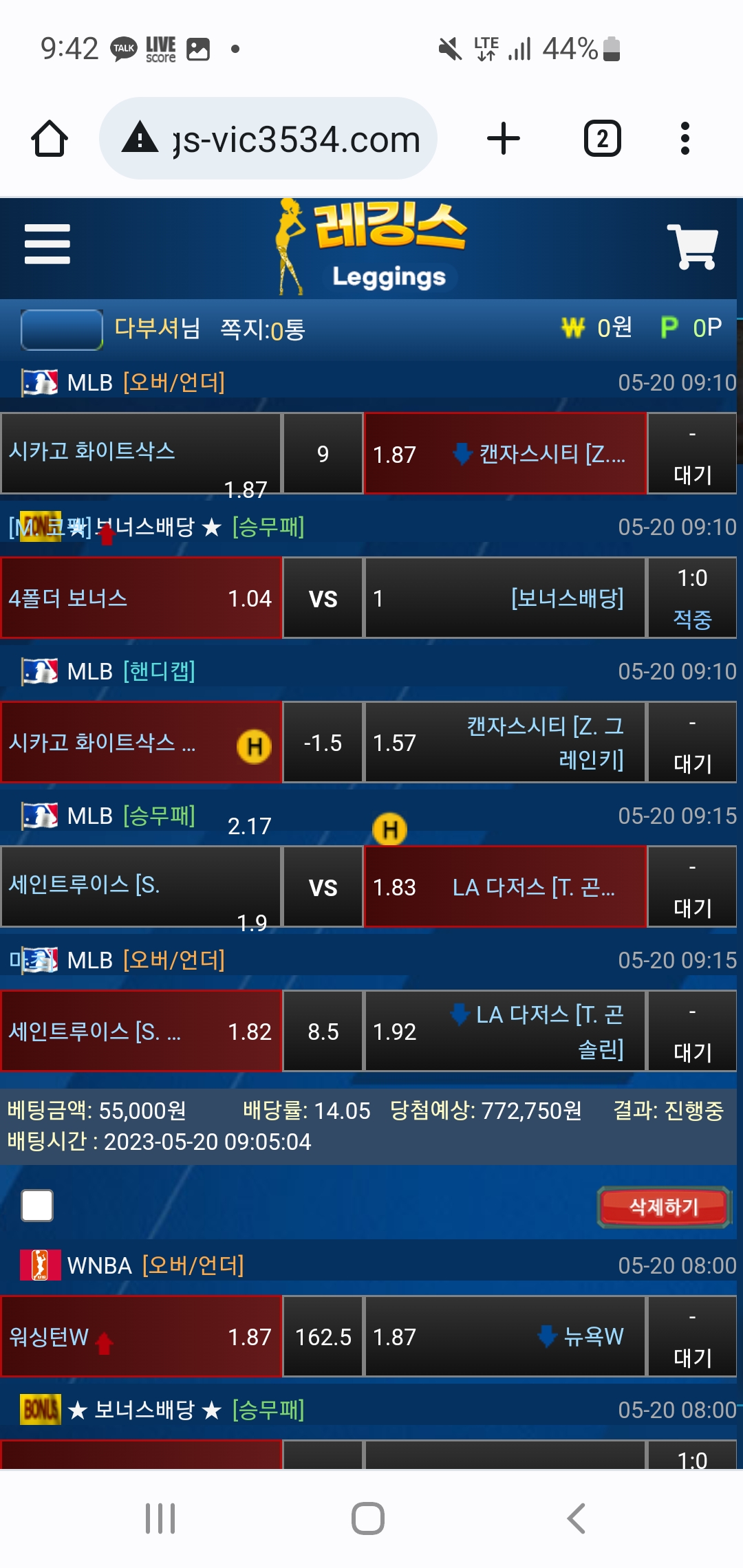Tap the browser home button
The image size is (743, 1568).
[50, 139]
